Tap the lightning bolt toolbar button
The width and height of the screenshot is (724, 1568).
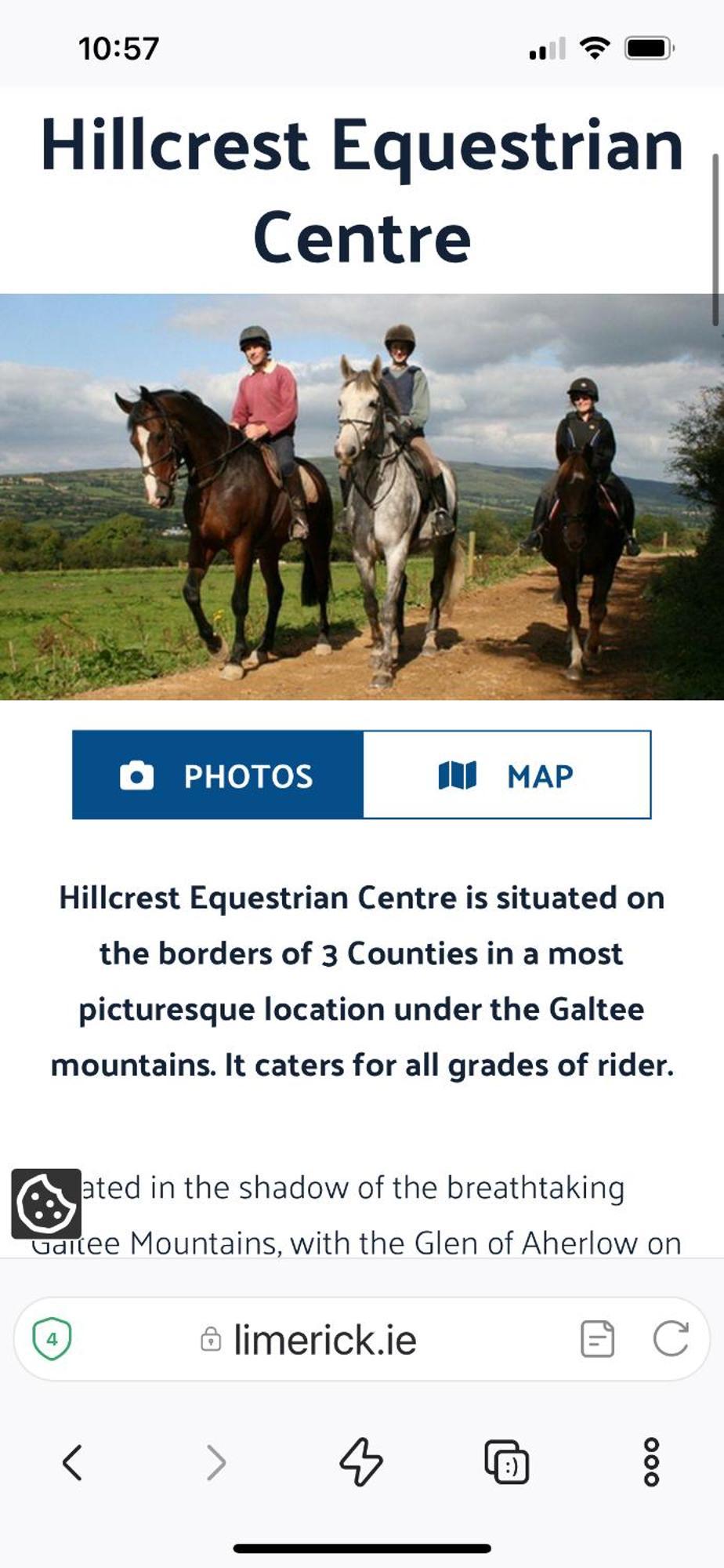[x=361, y=1462]
